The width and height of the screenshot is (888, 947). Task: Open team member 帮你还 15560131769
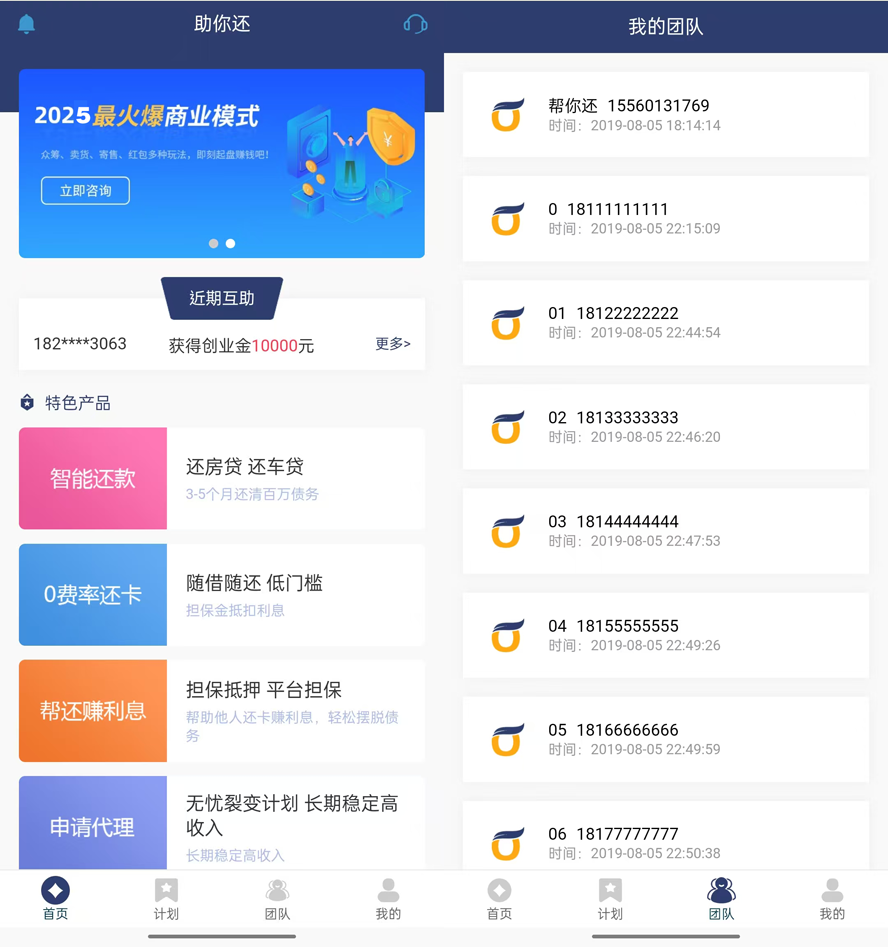tap(665, 114)
